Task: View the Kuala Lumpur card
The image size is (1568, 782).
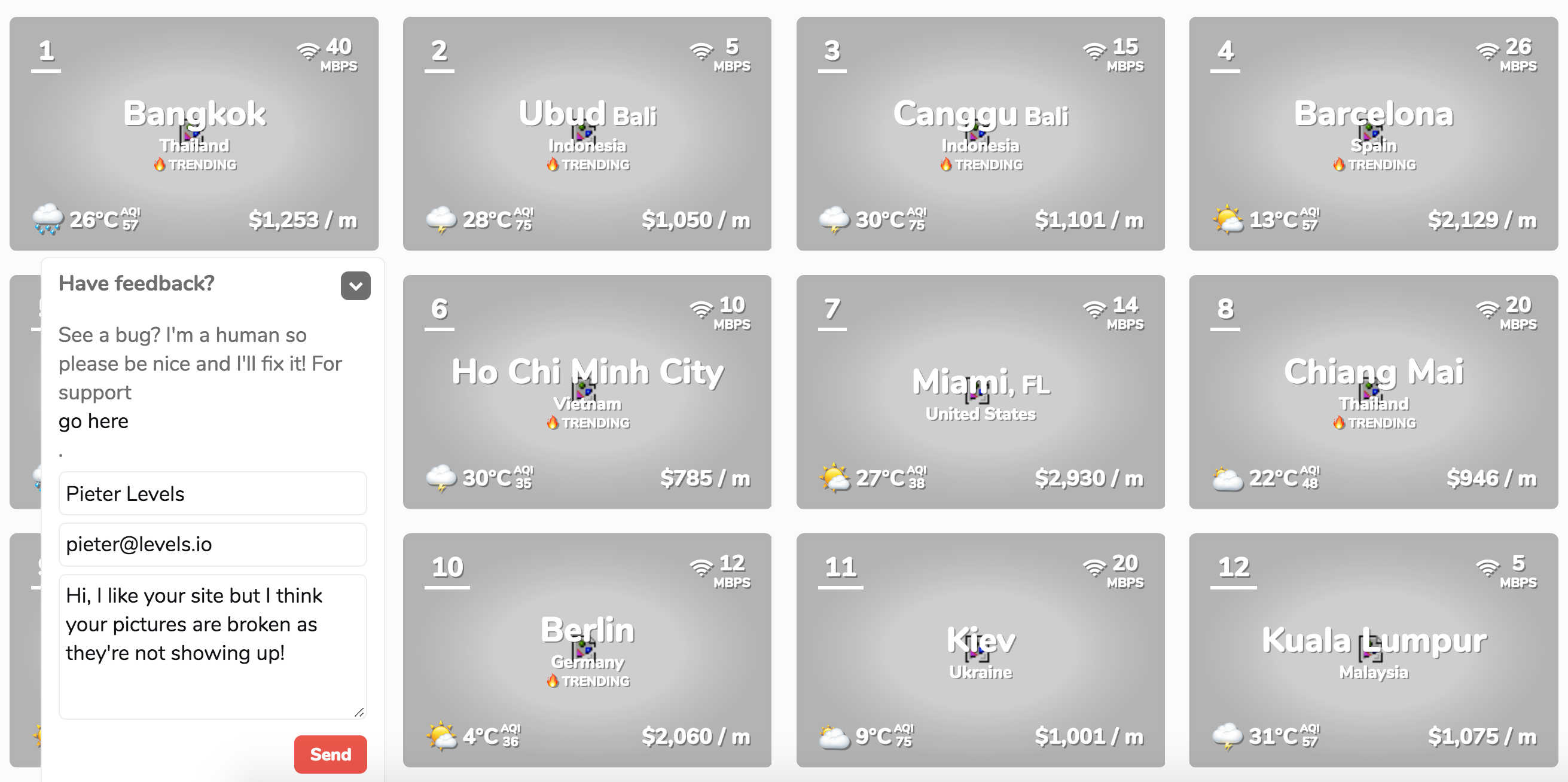Action: [x=1373, y=650]
